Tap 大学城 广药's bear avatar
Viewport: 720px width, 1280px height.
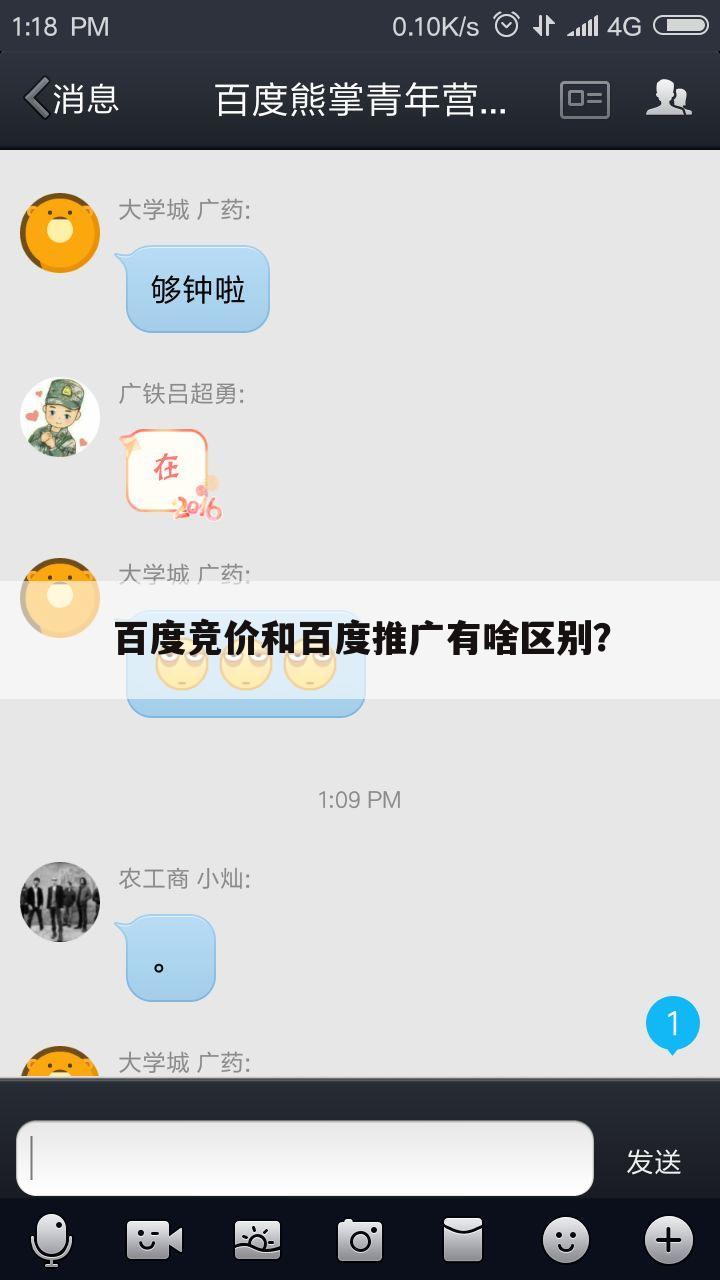[60, 232]
